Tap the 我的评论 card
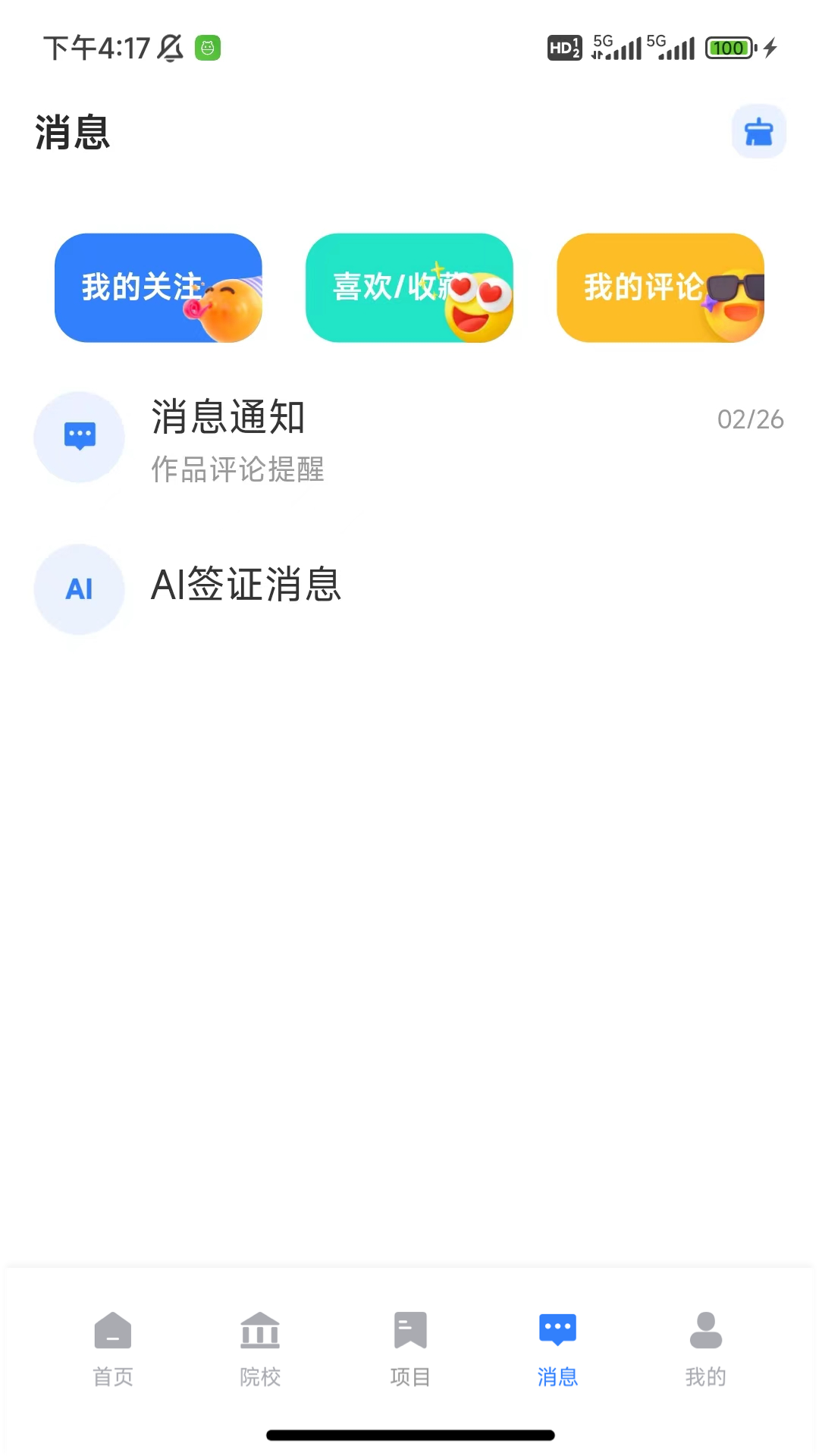 tap(661, 288)
